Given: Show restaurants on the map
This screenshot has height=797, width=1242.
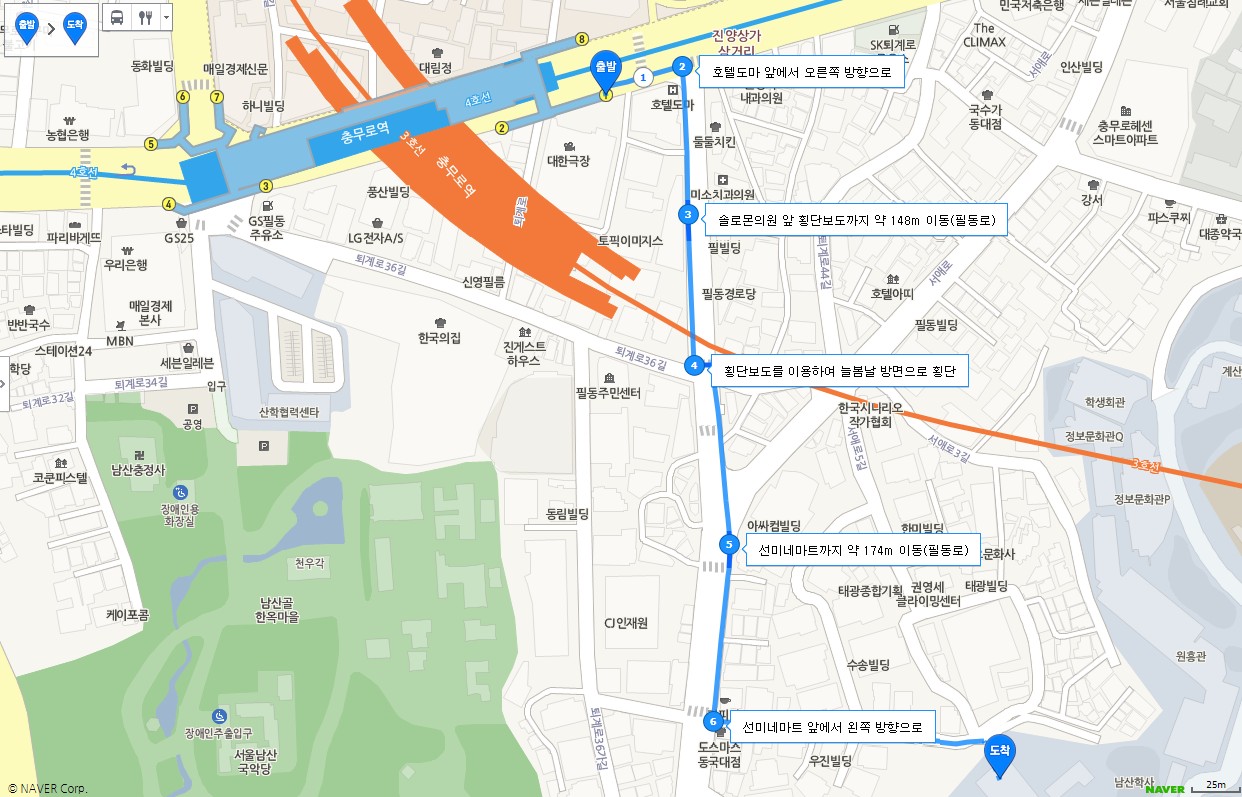Looking at the screenshot, I should [145, 18].
